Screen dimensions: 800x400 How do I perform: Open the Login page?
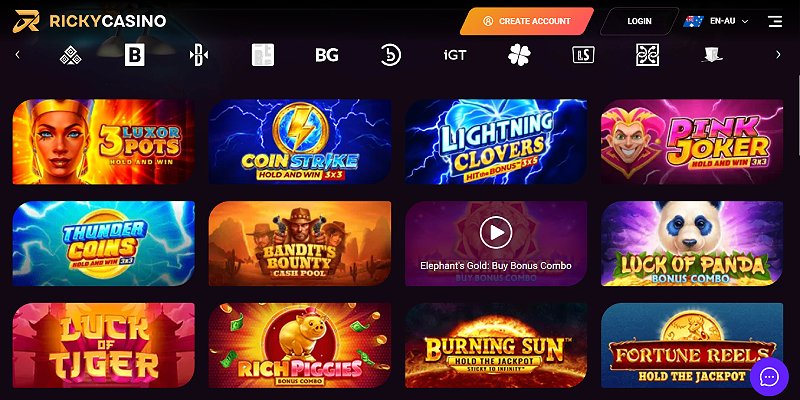click(x=639, y=21)
